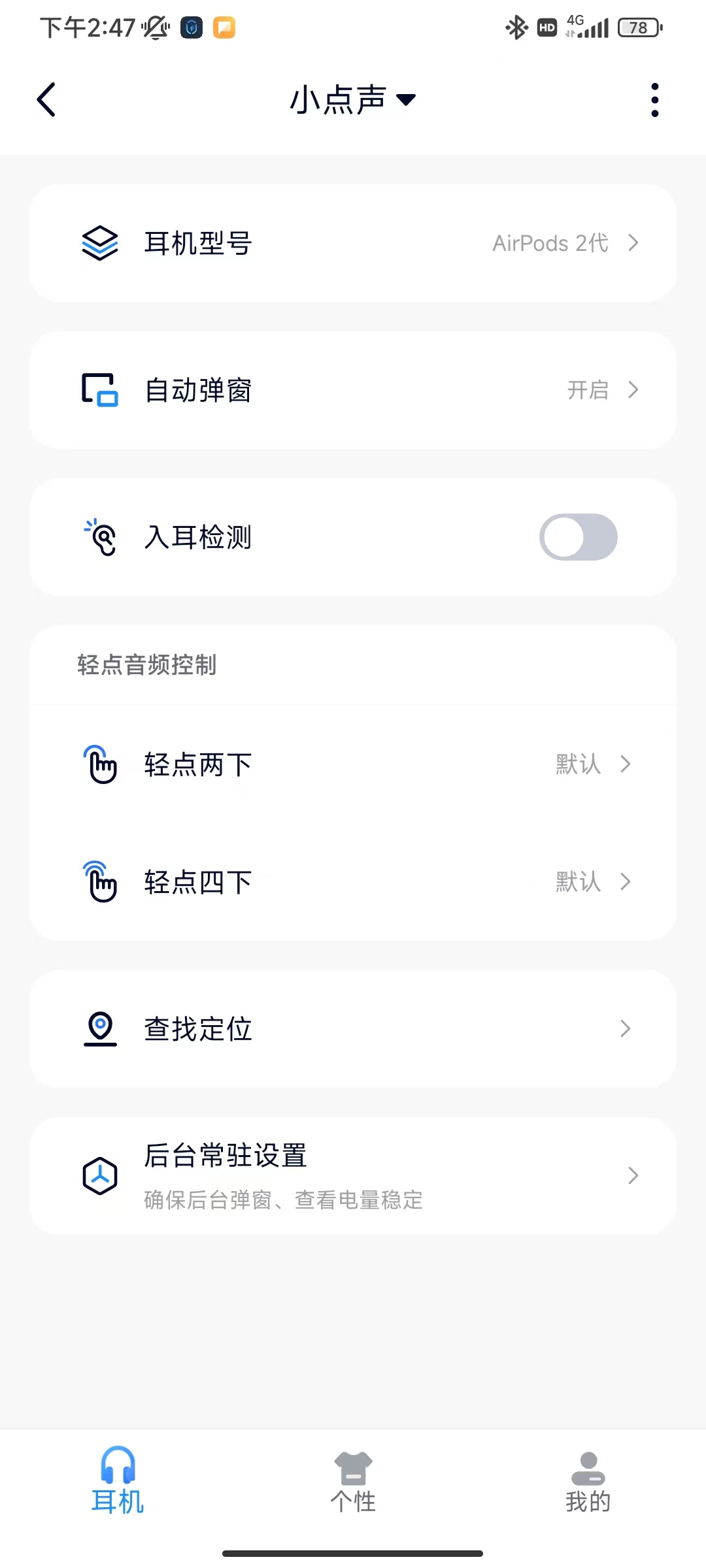
Task: Open 查找定位 to locate earphones
Action: (353, 1029)
